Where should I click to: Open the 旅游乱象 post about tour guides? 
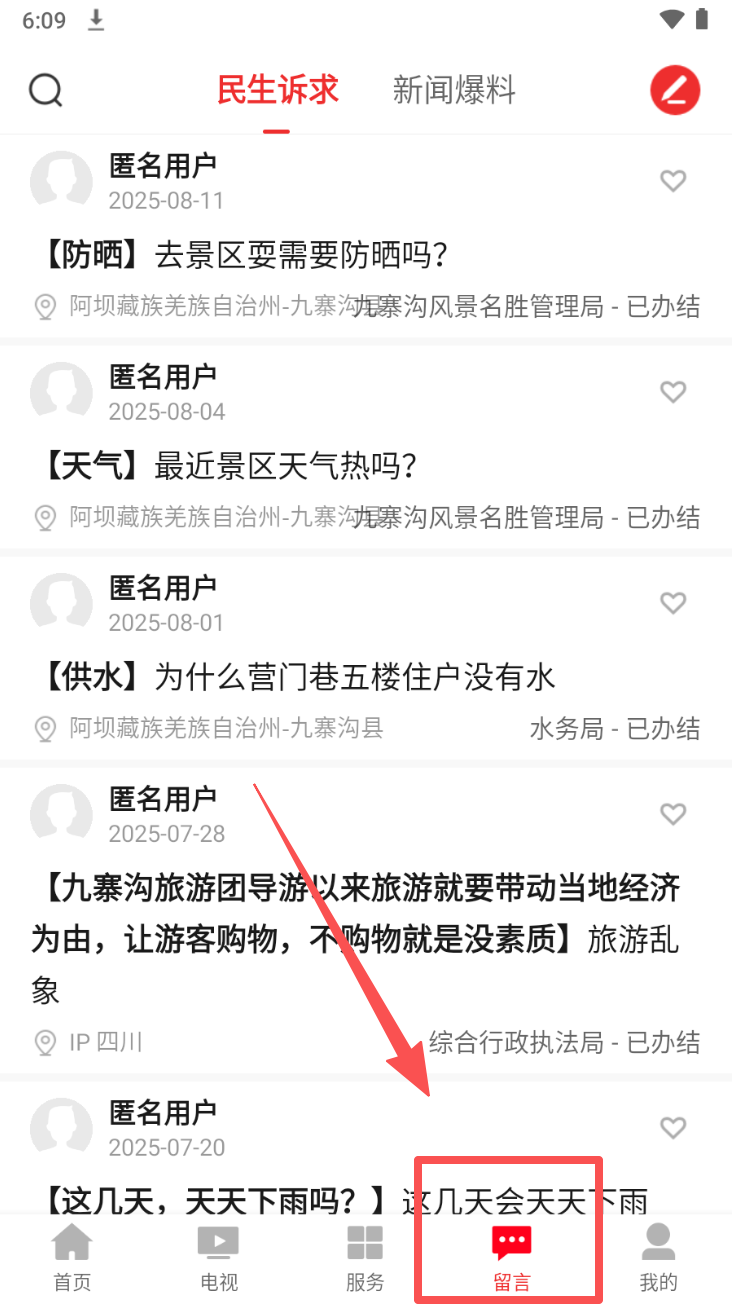tap(355, 938)
